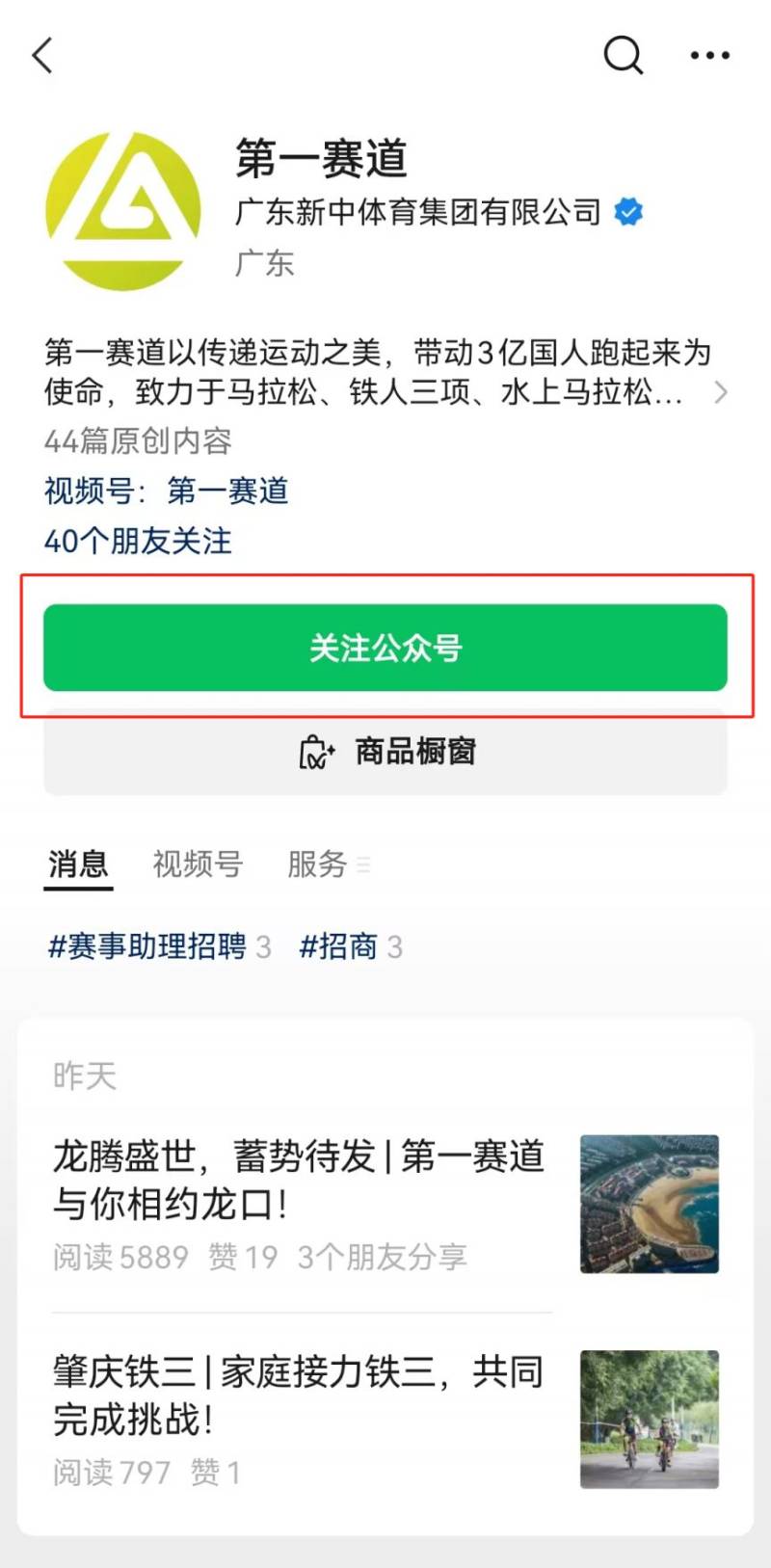The width and height of the screenshot is (771, 1568).
Task: Tap the shopping bag icon next to 商品橱窗
Action: tap(316, 751)
